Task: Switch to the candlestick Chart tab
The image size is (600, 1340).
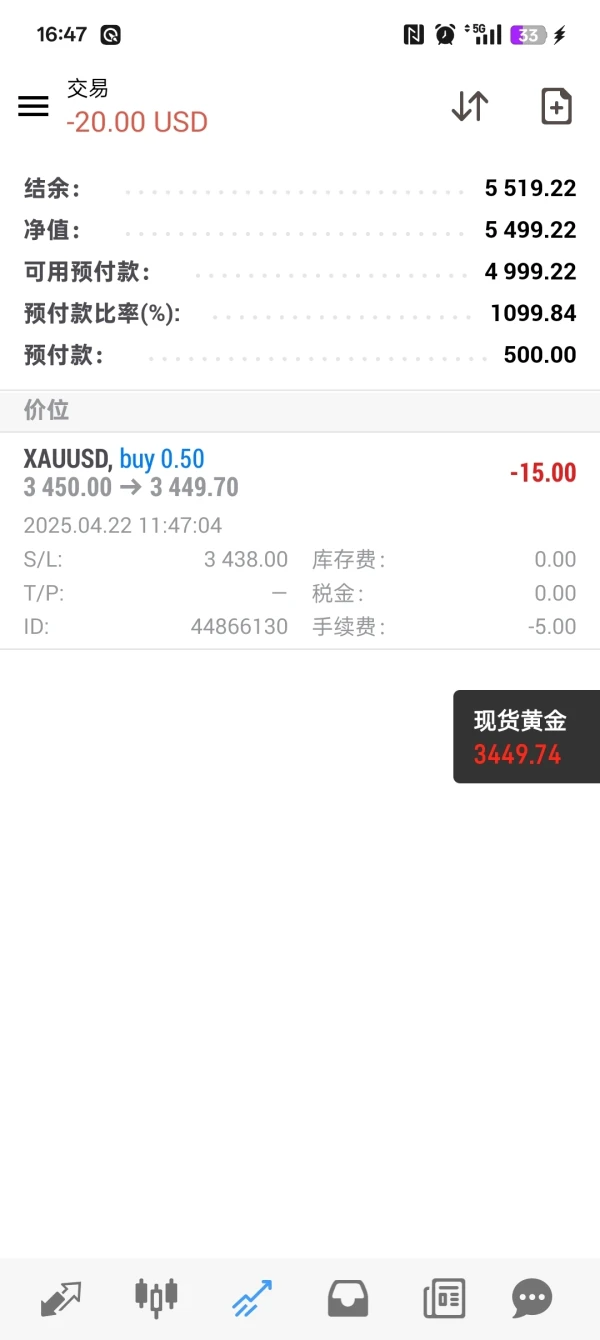Action: pos(156,1298)
